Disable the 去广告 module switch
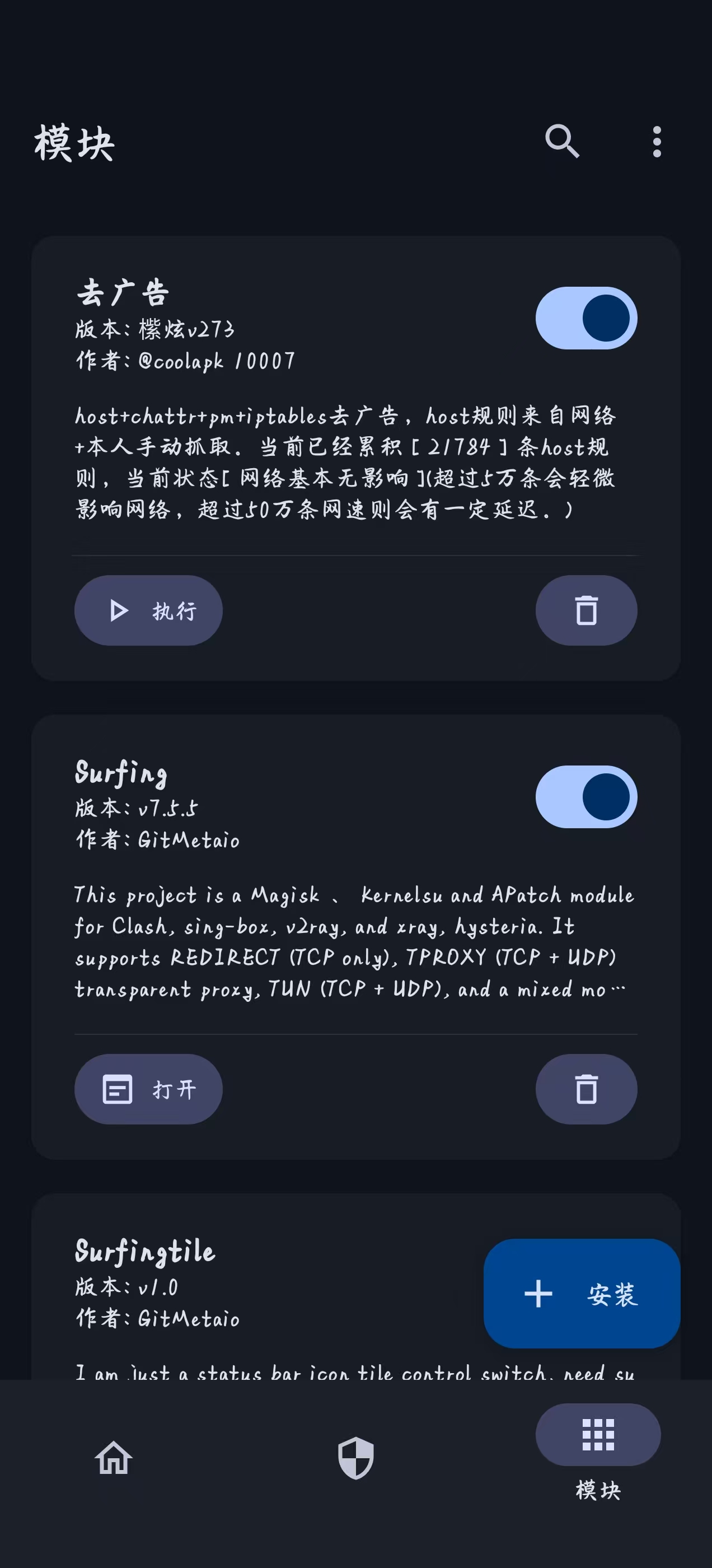This screenshot has width=712, height=1568. pos(586,318)
